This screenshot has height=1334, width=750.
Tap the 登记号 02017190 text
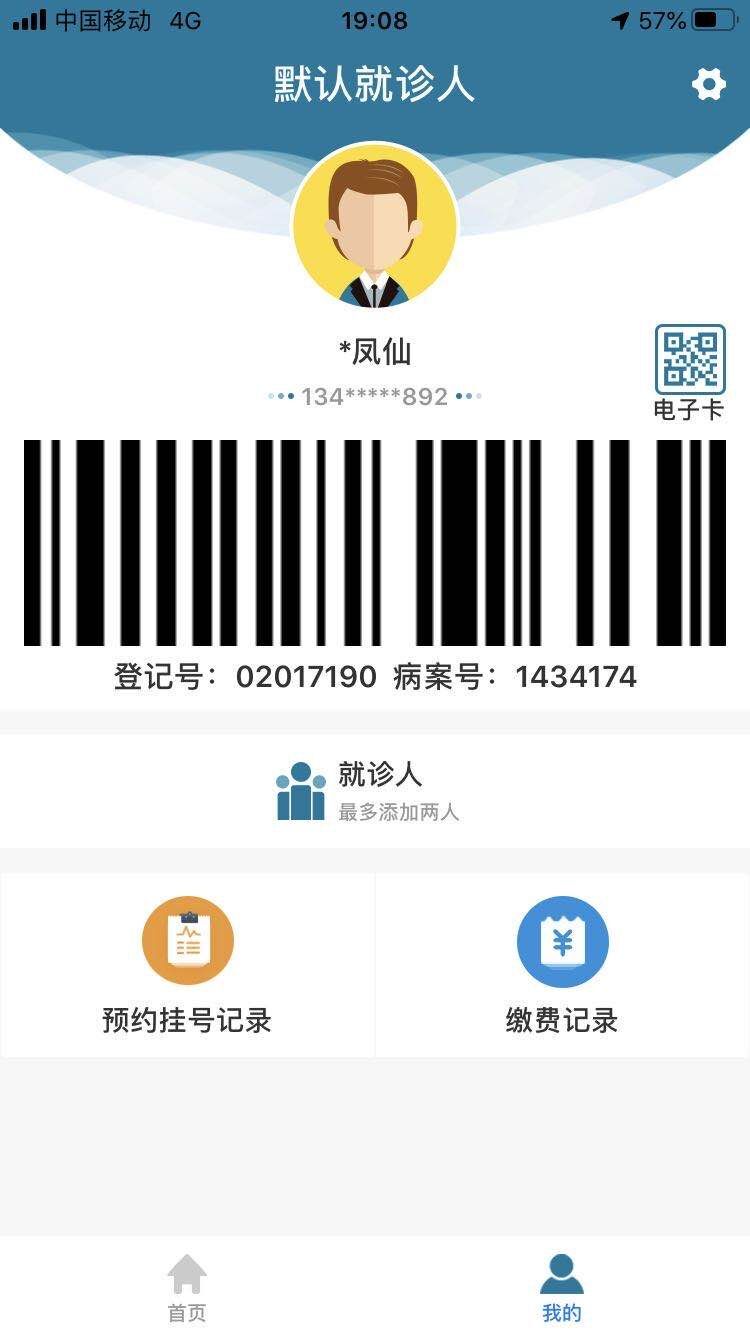click(245, 676)
